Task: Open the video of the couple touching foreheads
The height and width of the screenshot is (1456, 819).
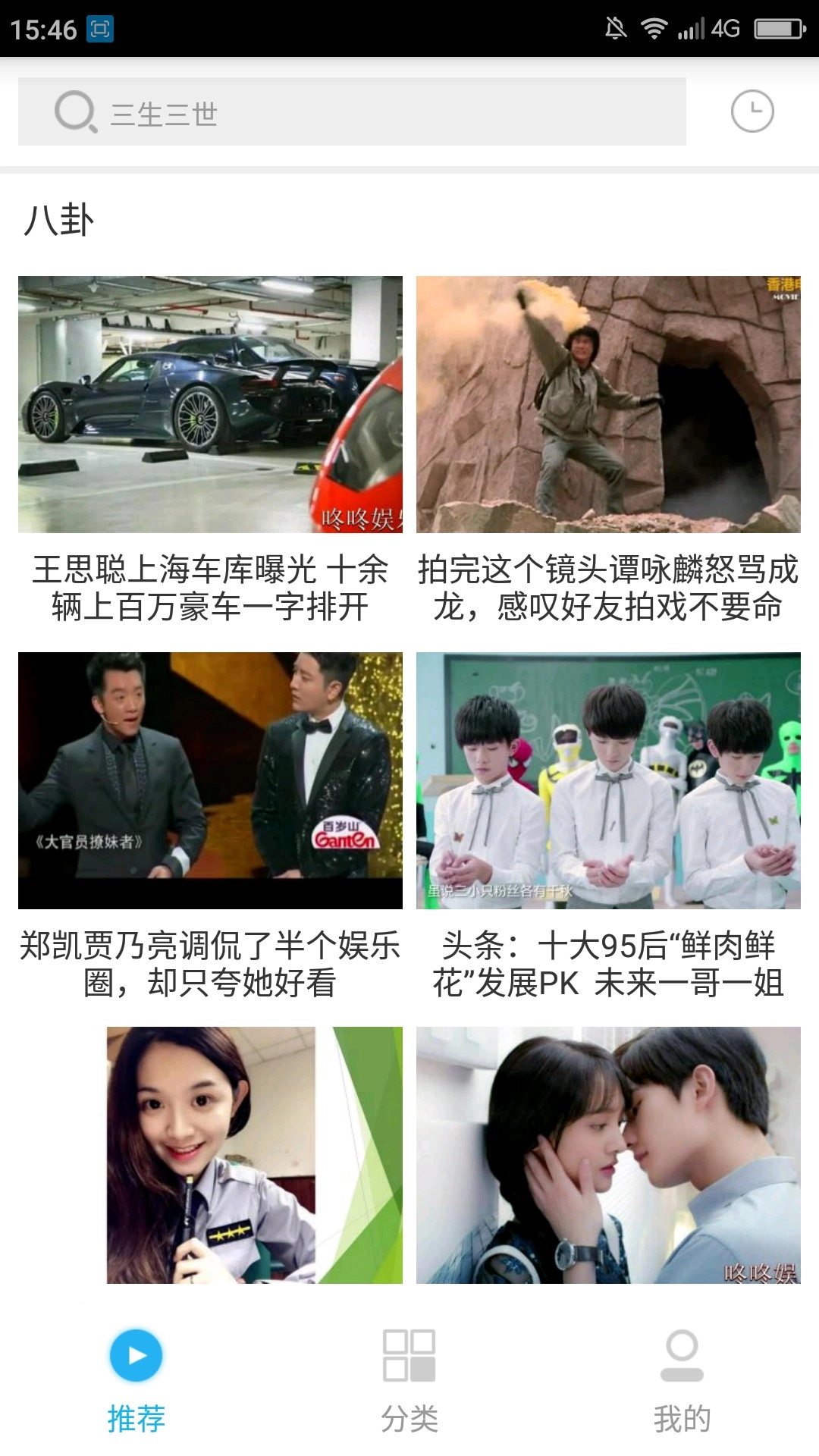Action: point(608,1154)
